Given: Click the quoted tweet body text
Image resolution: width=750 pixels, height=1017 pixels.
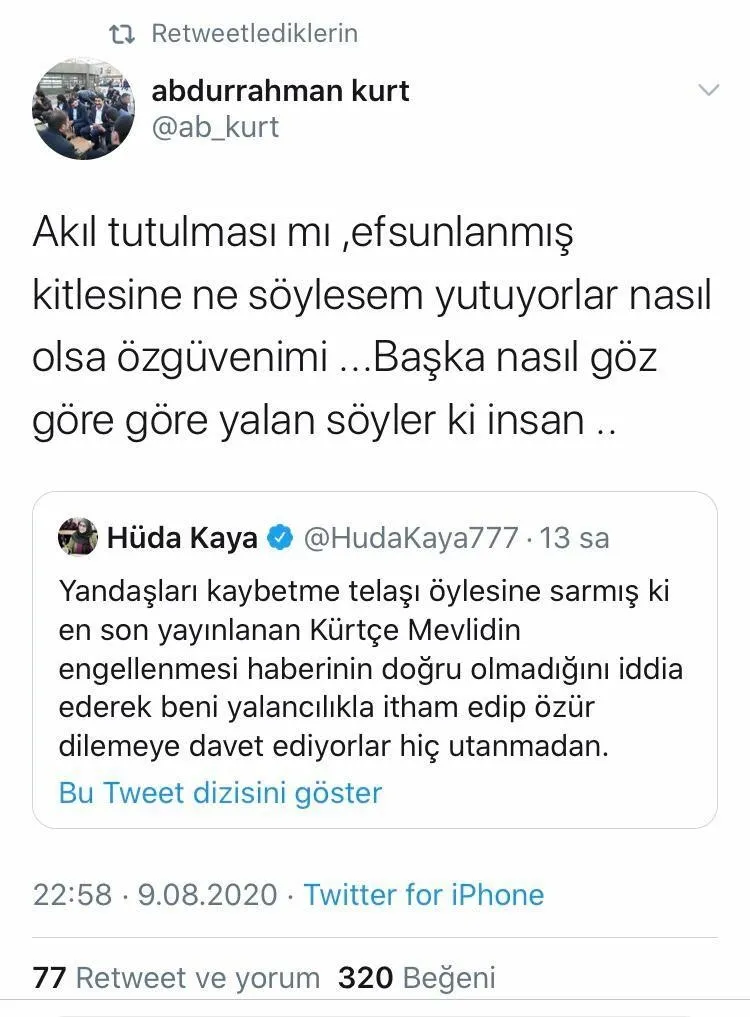Looking at the screenshot, I should [x=370, y=665].
